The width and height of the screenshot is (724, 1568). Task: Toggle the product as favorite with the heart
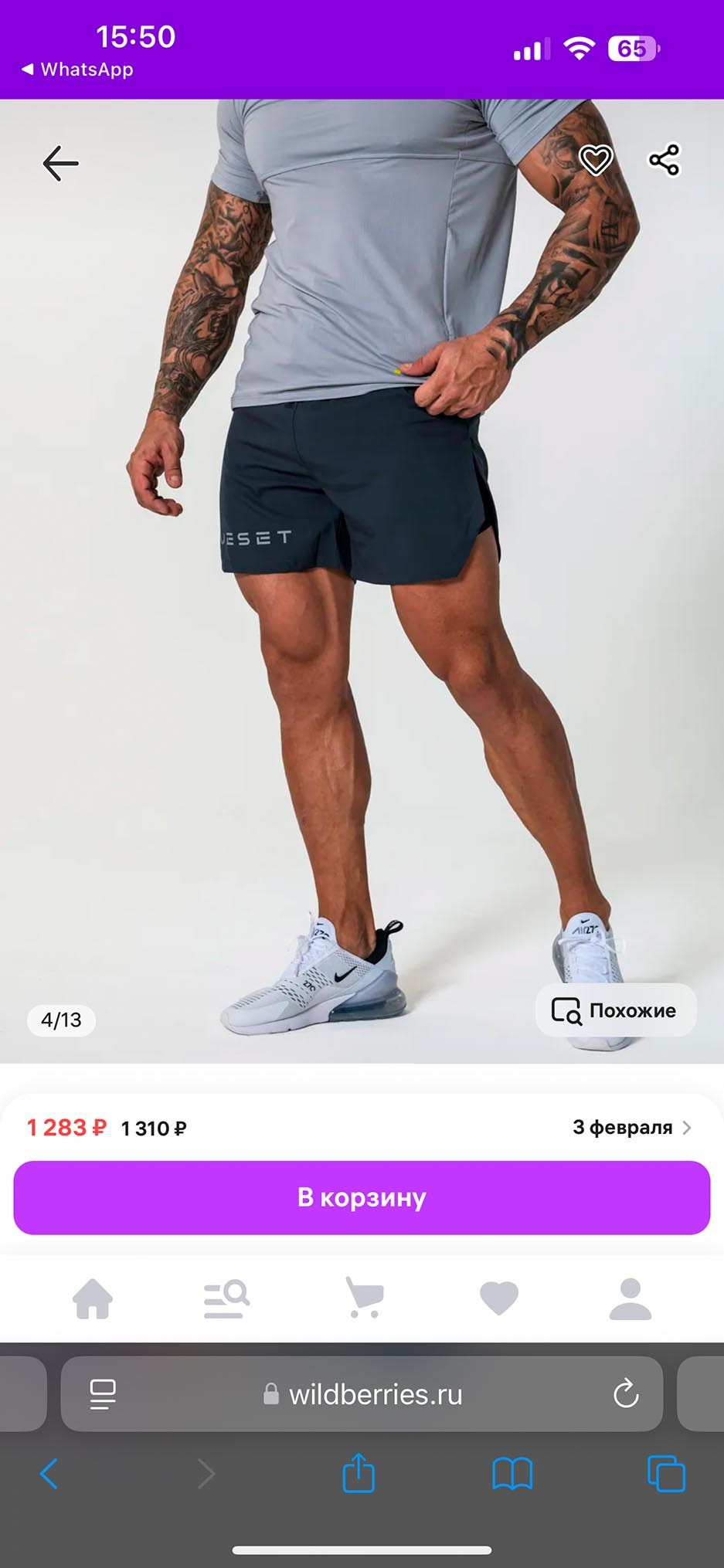tap(595, 161)
